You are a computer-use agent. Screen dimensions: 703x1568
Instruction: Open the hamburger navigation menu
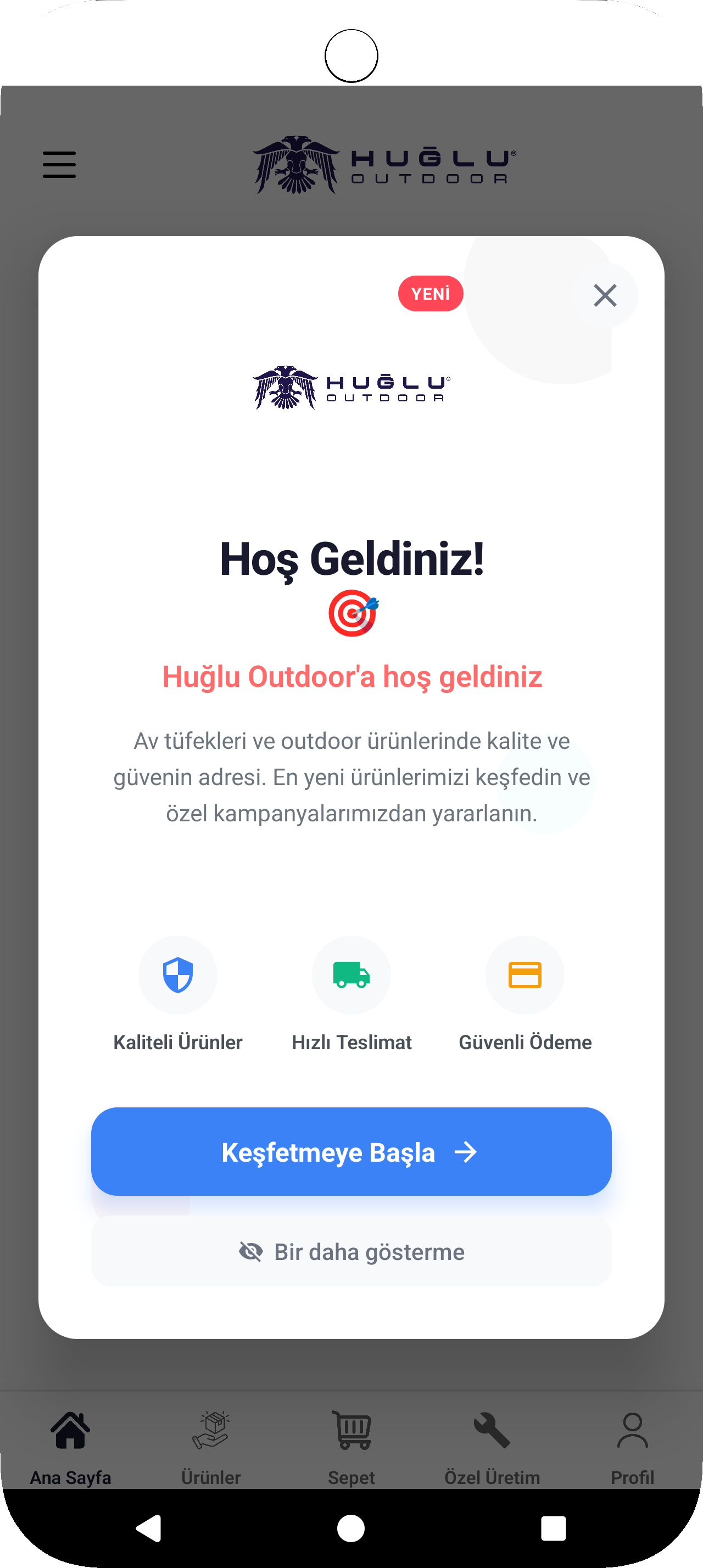[58, 164]
